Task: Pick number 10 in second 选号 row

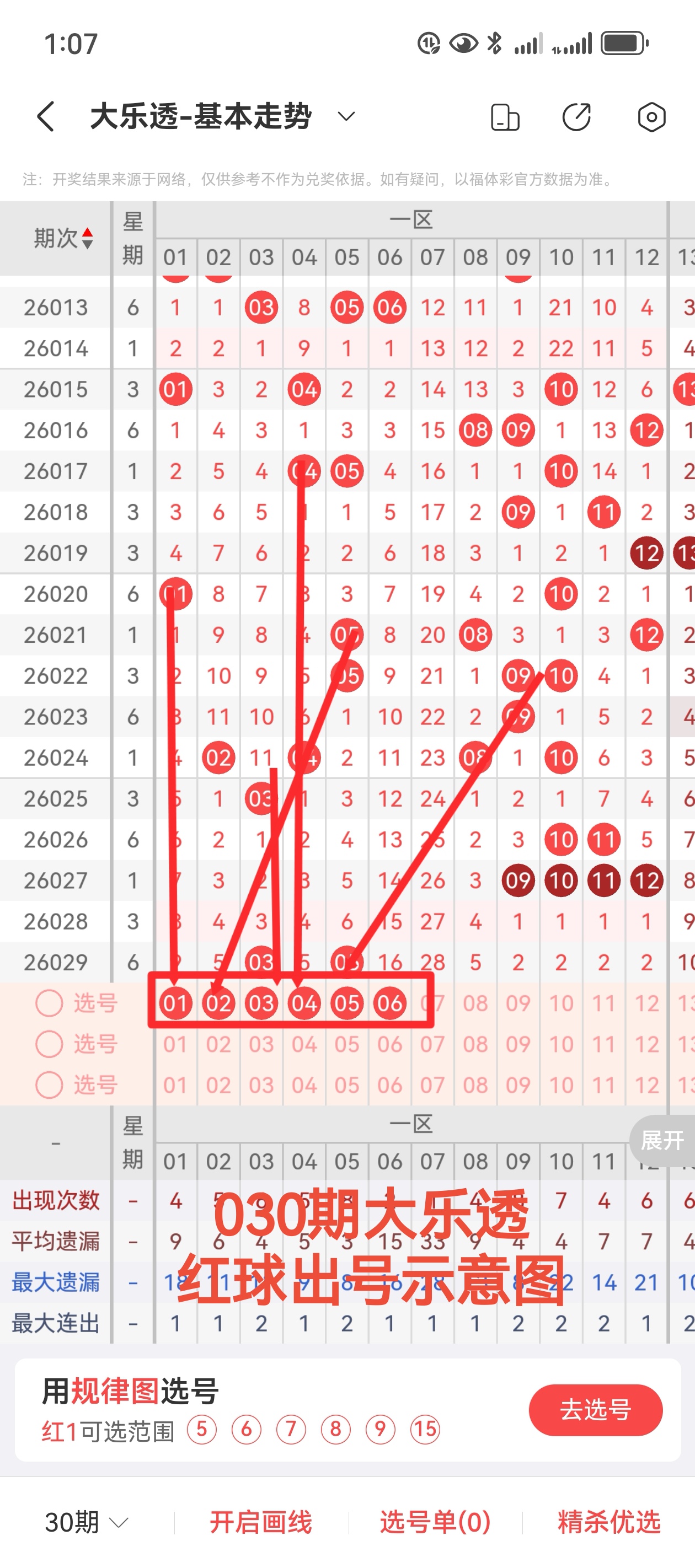Action: [561, 1044]
